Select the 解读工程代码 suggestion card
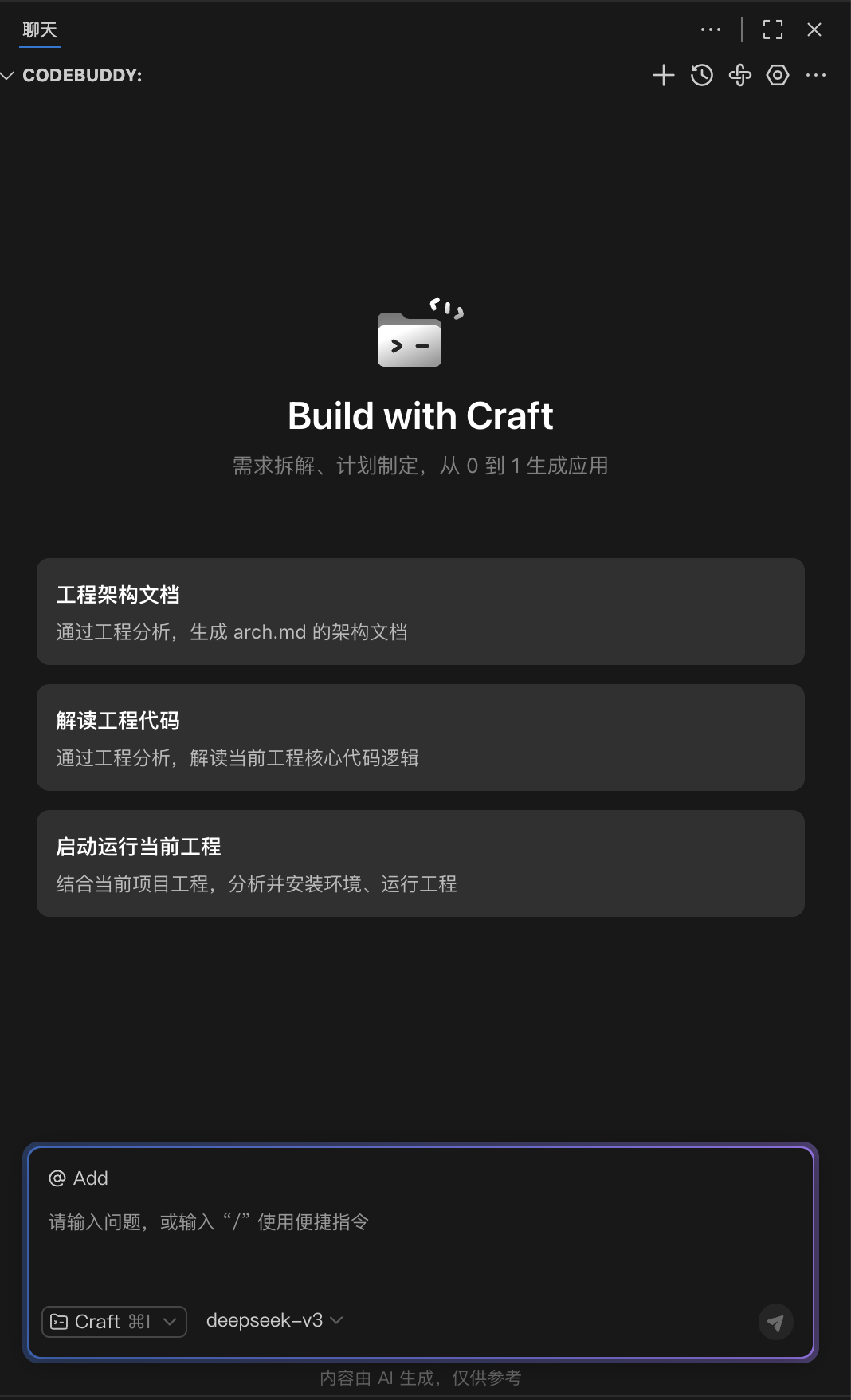Image resolution: width=851 pixels, height=1400 pixels. point(420,737)
